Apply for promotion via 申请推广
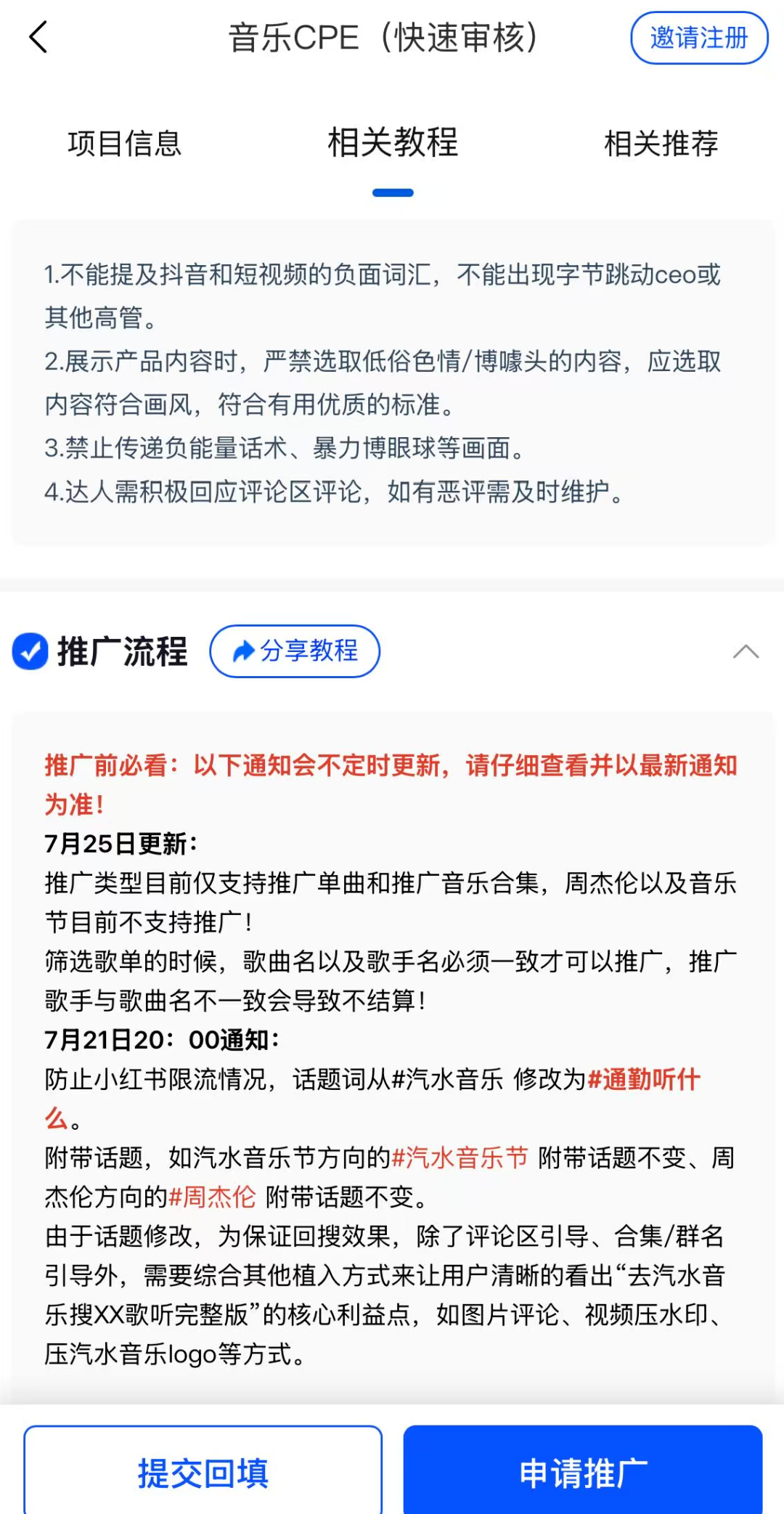Image resolution: width=784 pixels, height=1514 pixels. tap(583, 1473)
